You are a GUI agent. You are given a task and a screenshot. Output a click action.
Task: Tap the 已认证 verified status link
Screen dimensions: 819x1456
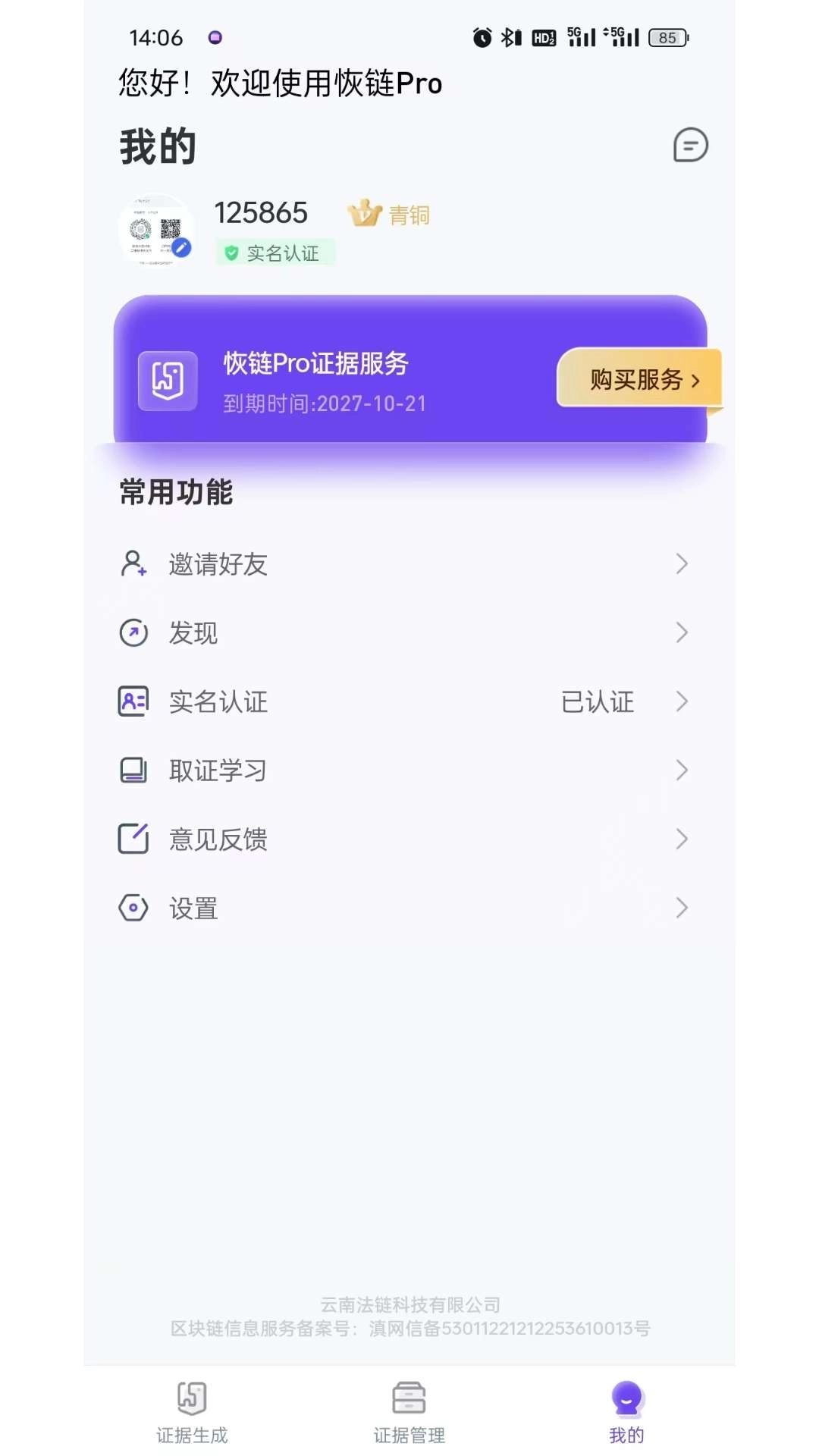point(598,701)
